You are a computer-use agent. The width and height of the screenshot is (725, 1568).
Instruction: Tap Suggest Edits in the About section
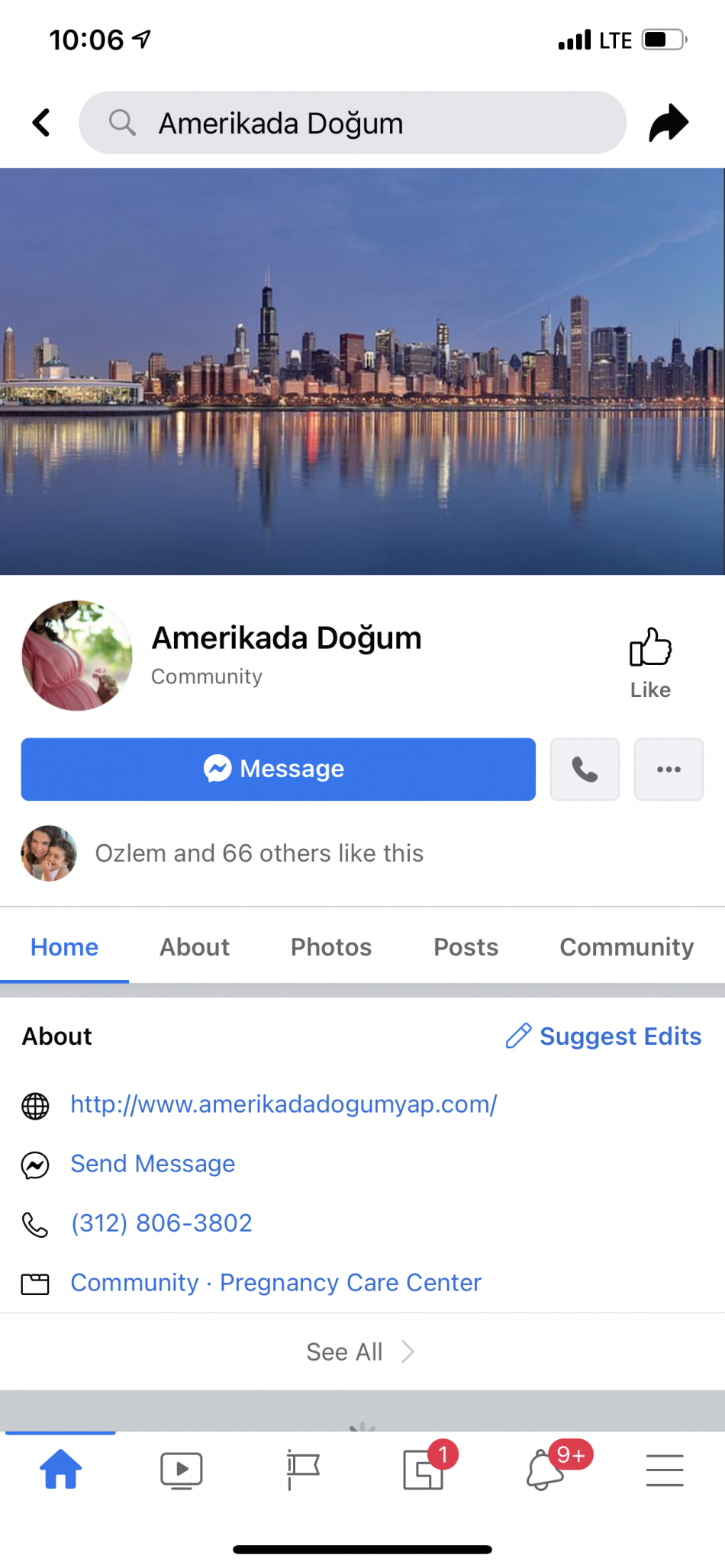click(604, 1036)
